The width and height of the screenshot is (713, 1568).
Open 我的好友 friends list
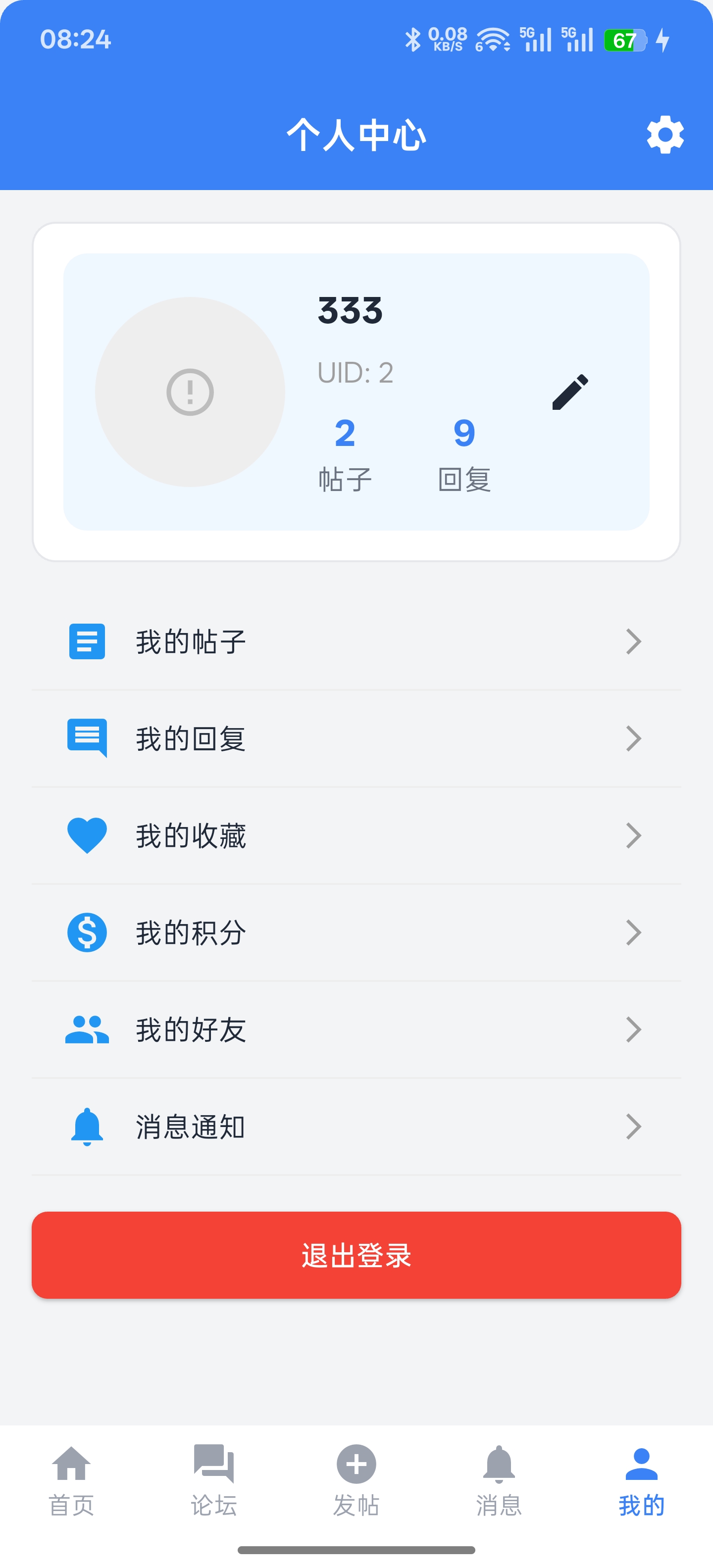pyautogui.click(x=356, y=1029)
